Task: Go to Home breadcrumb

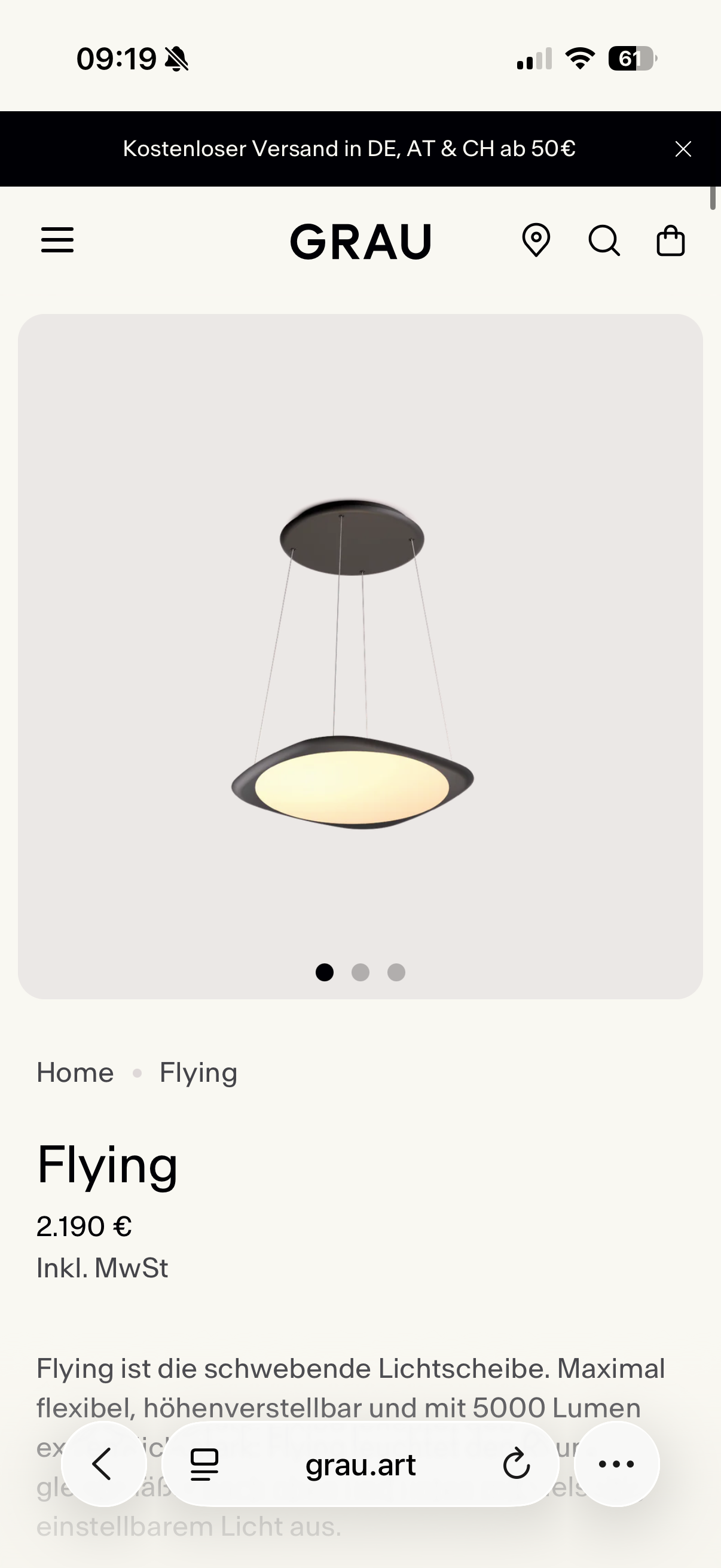Action: [75, 1072]
